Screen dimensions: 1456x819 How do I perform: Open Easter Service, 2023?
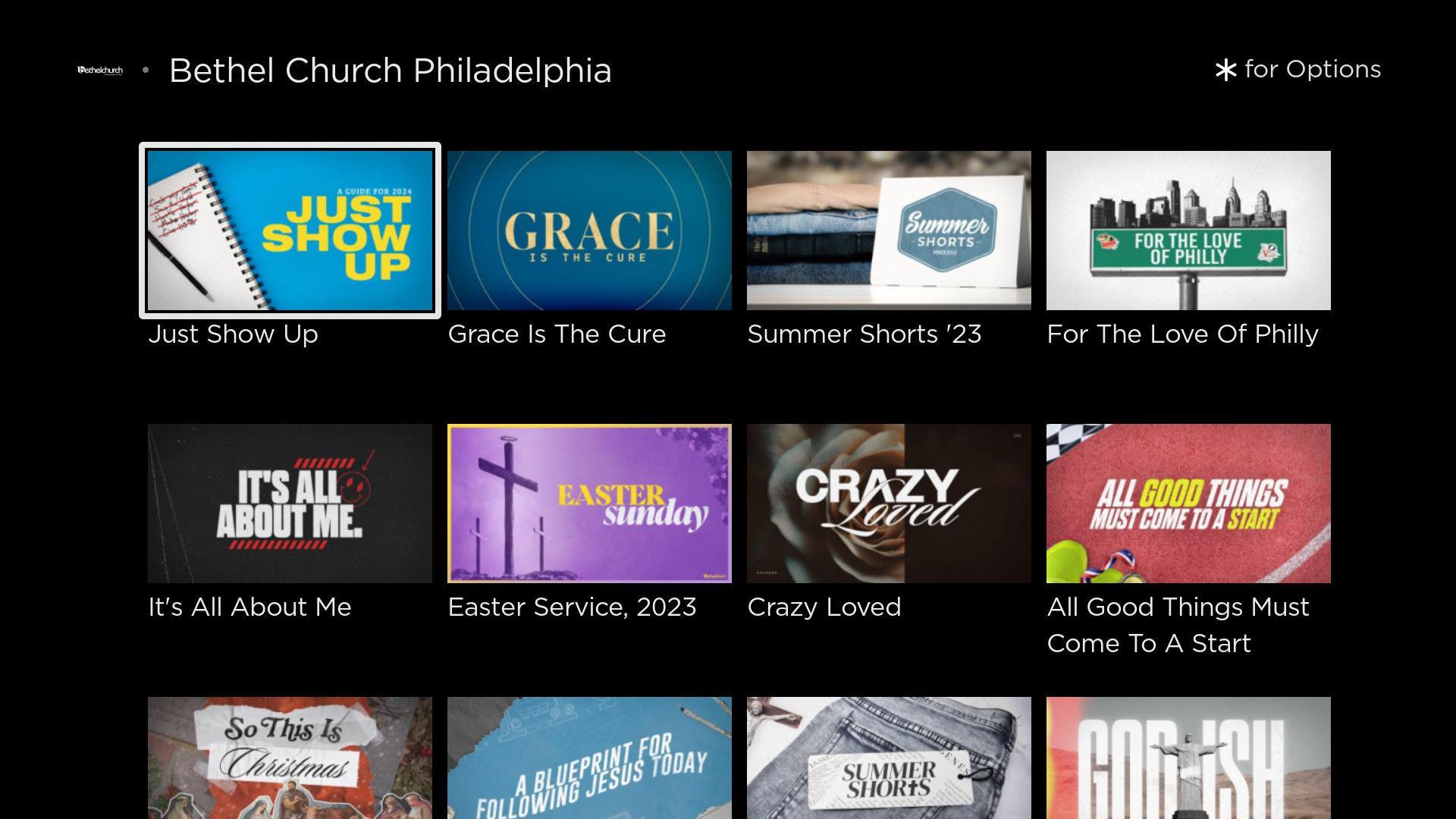point(589,504)
